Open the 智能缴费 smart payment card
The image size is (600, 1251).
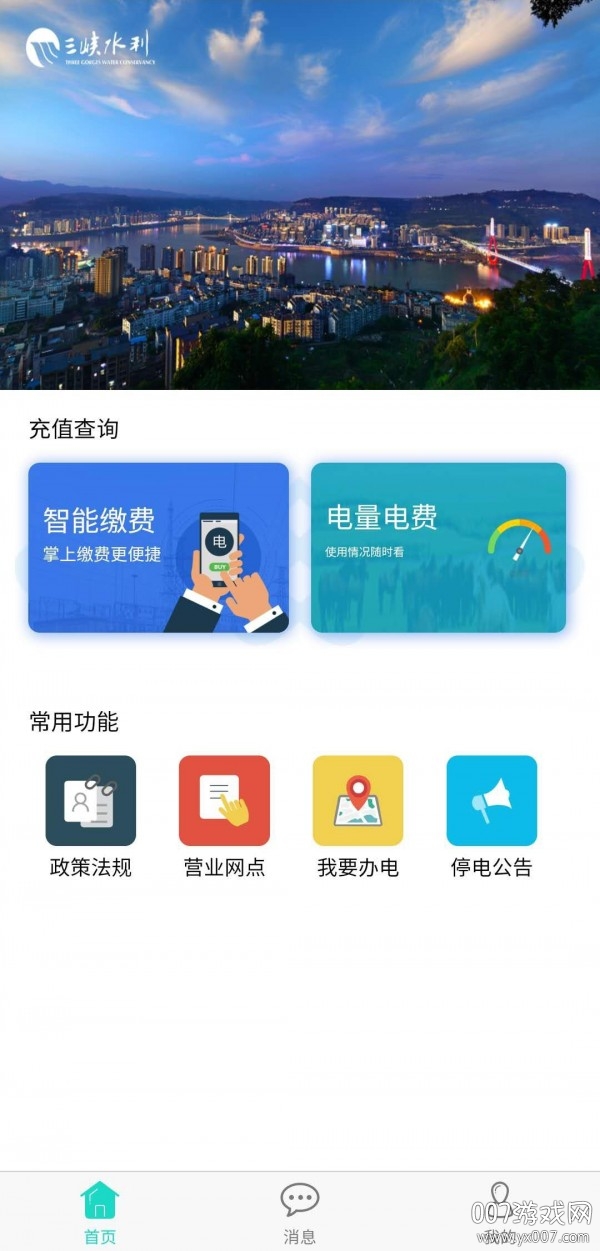click(x=158, y=547)
